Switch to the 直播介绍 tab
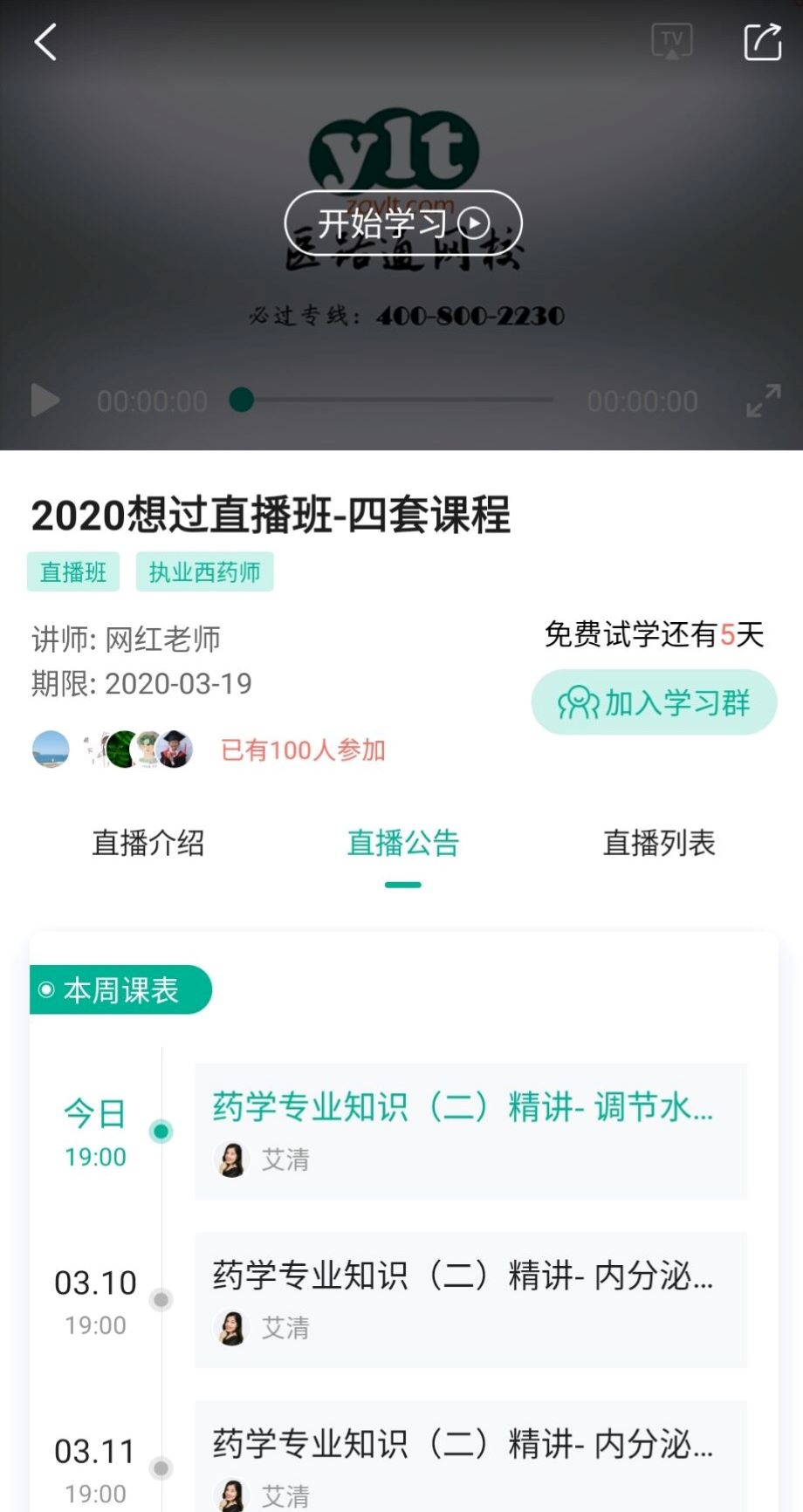This screenshot has width=803, height=1512. pos(148,843)
